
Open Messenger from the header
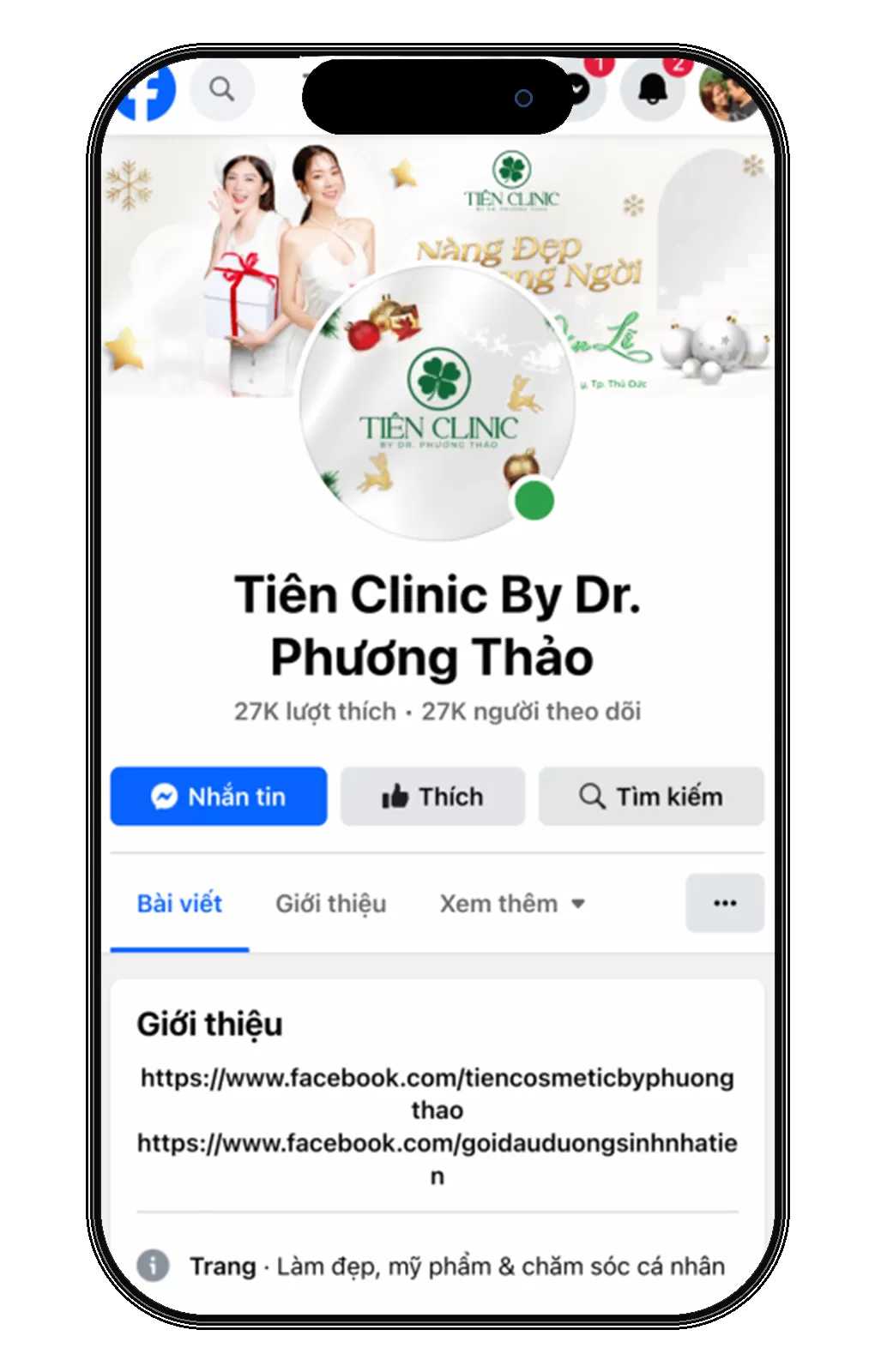[583, 90]
